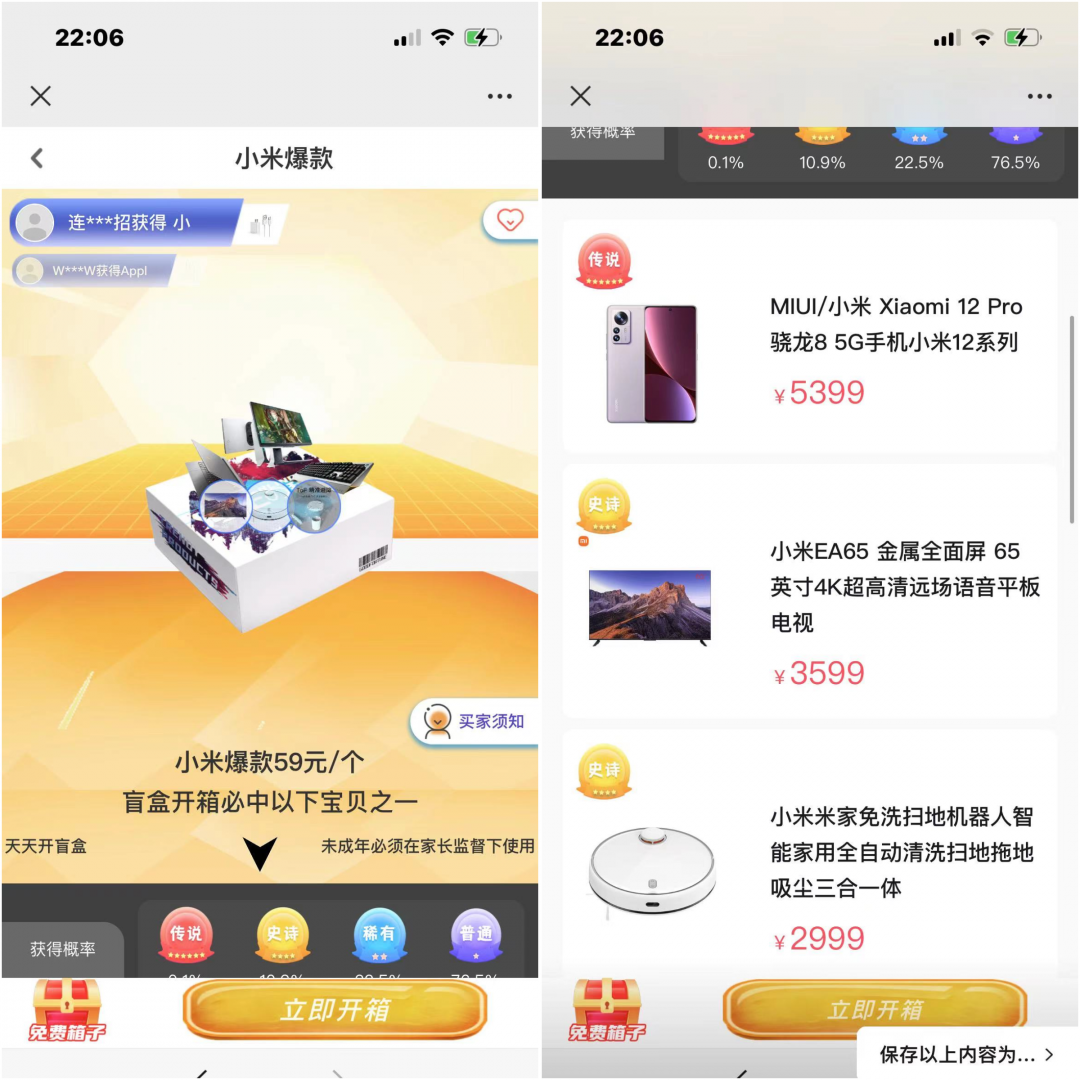Go back from the 小米爆款 page
This screenshot has height=1080, width=1080.
point(37,158)
